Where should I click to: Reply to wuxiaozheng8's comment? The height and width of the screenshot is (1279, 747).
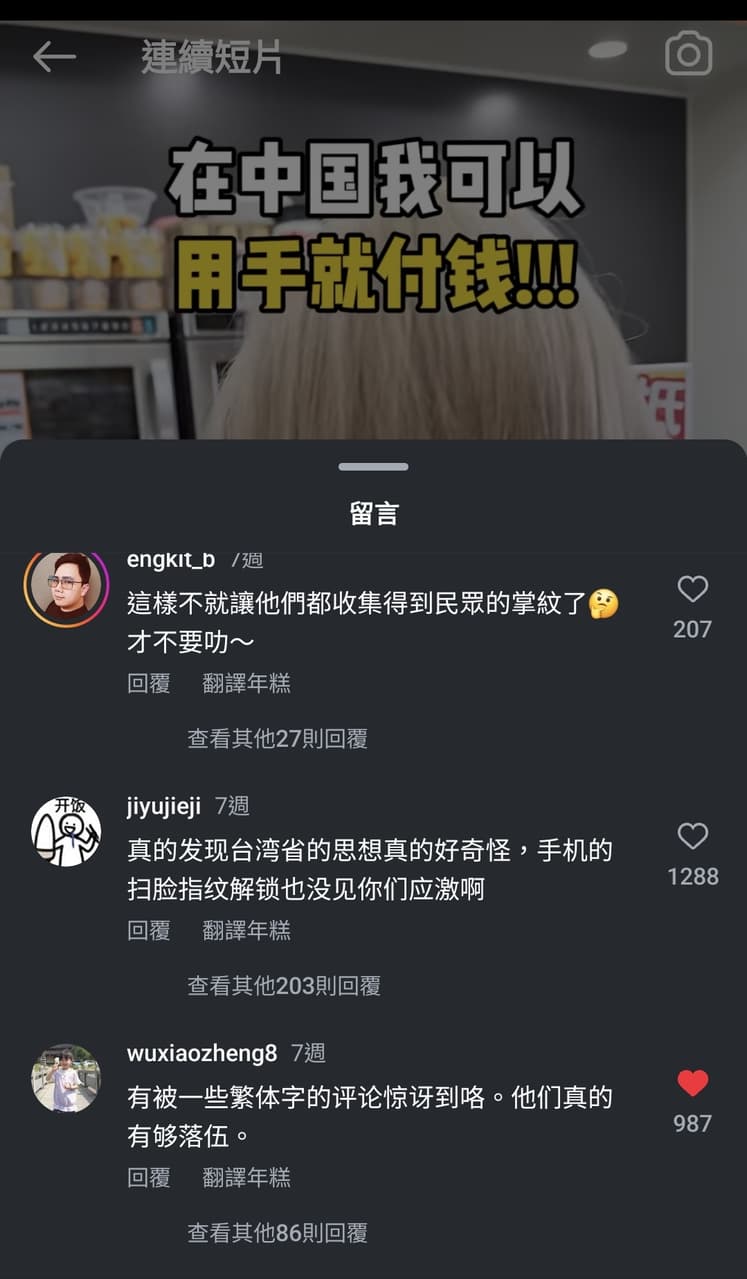[x=149, y=1177]
